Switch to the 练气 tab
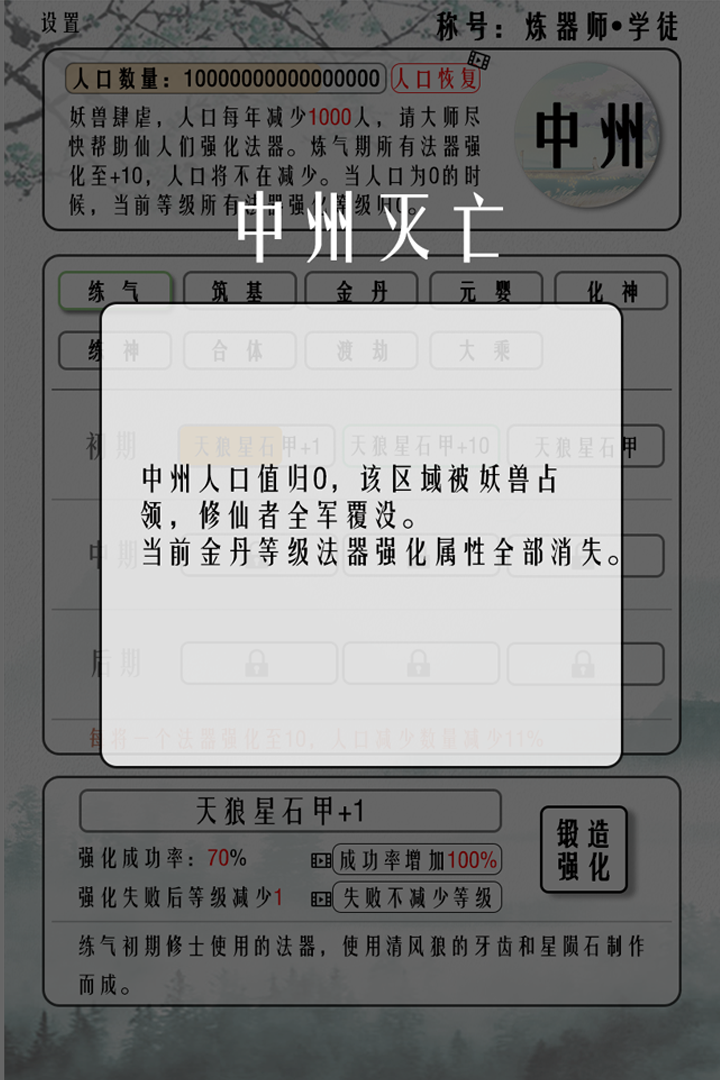This screenshot has width=720, height=1080. (115, 292)
